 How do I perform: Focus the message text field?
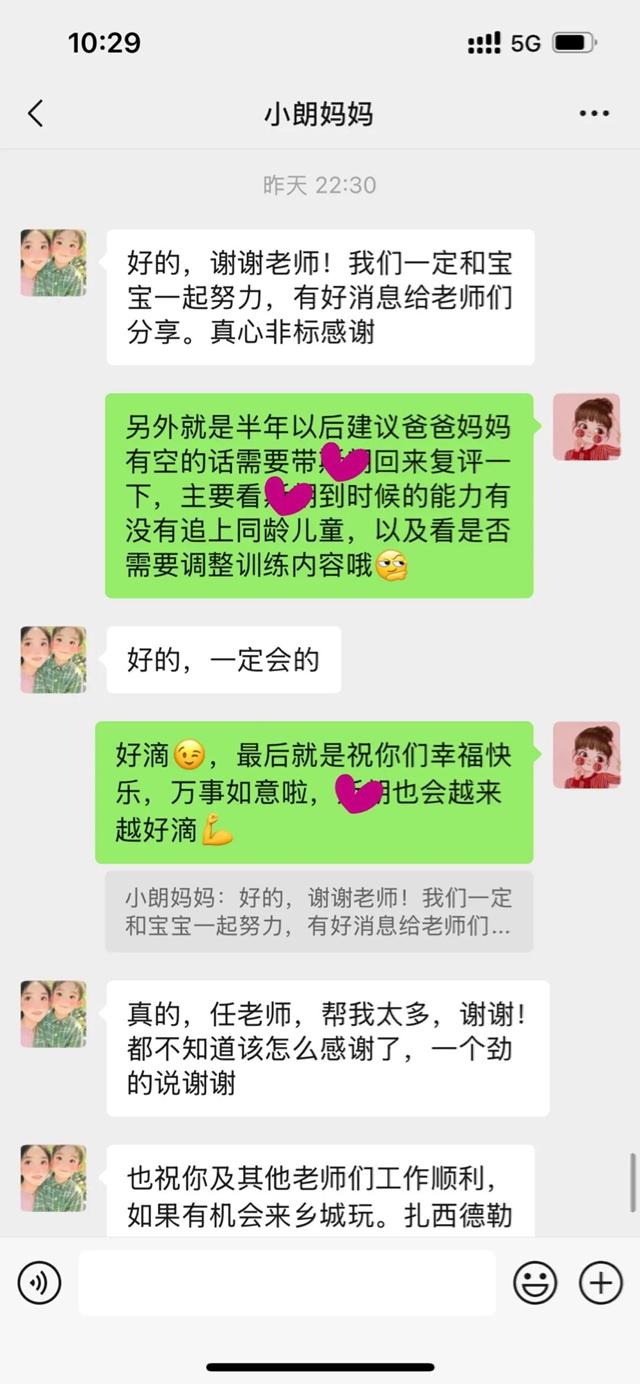point(287,1283)
